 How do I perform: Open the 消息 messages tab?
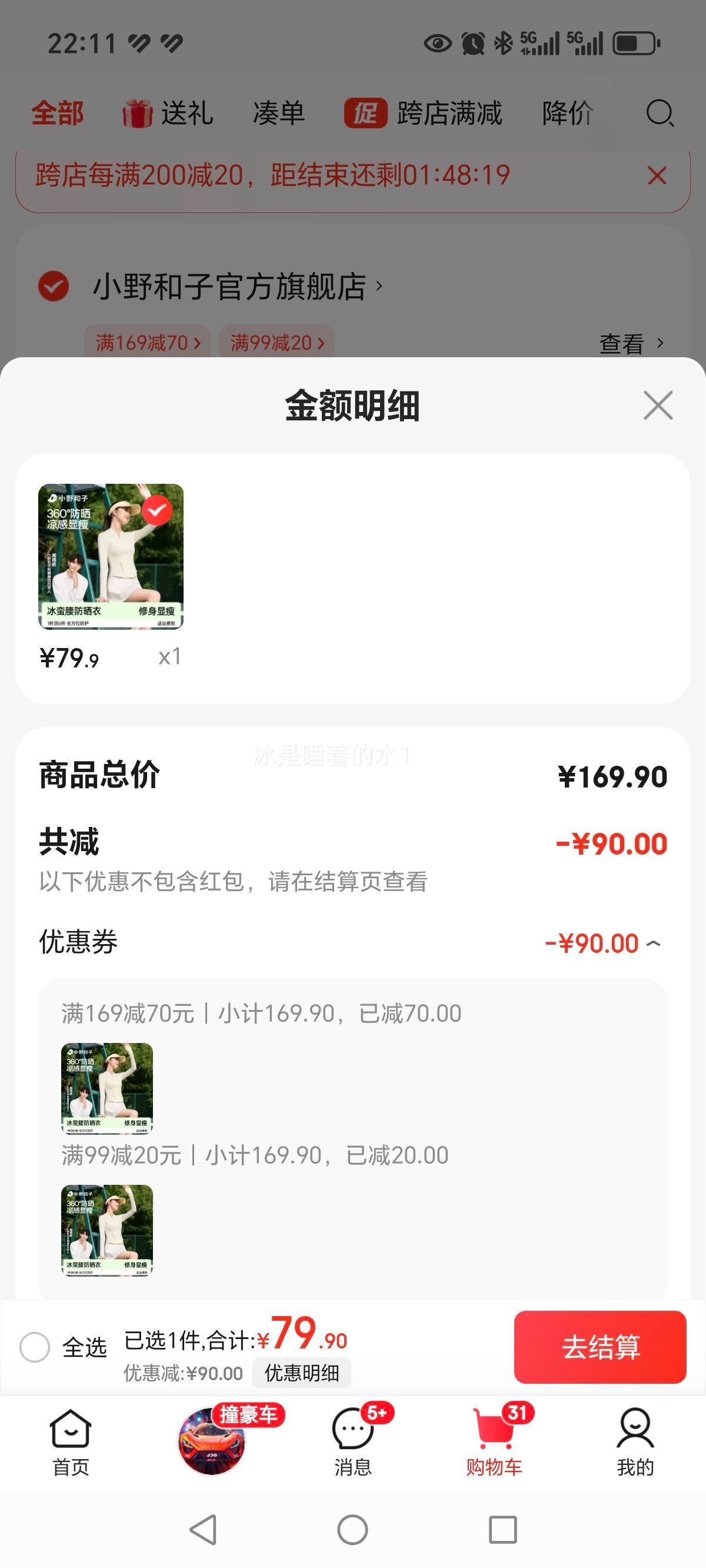(352, 1442)
